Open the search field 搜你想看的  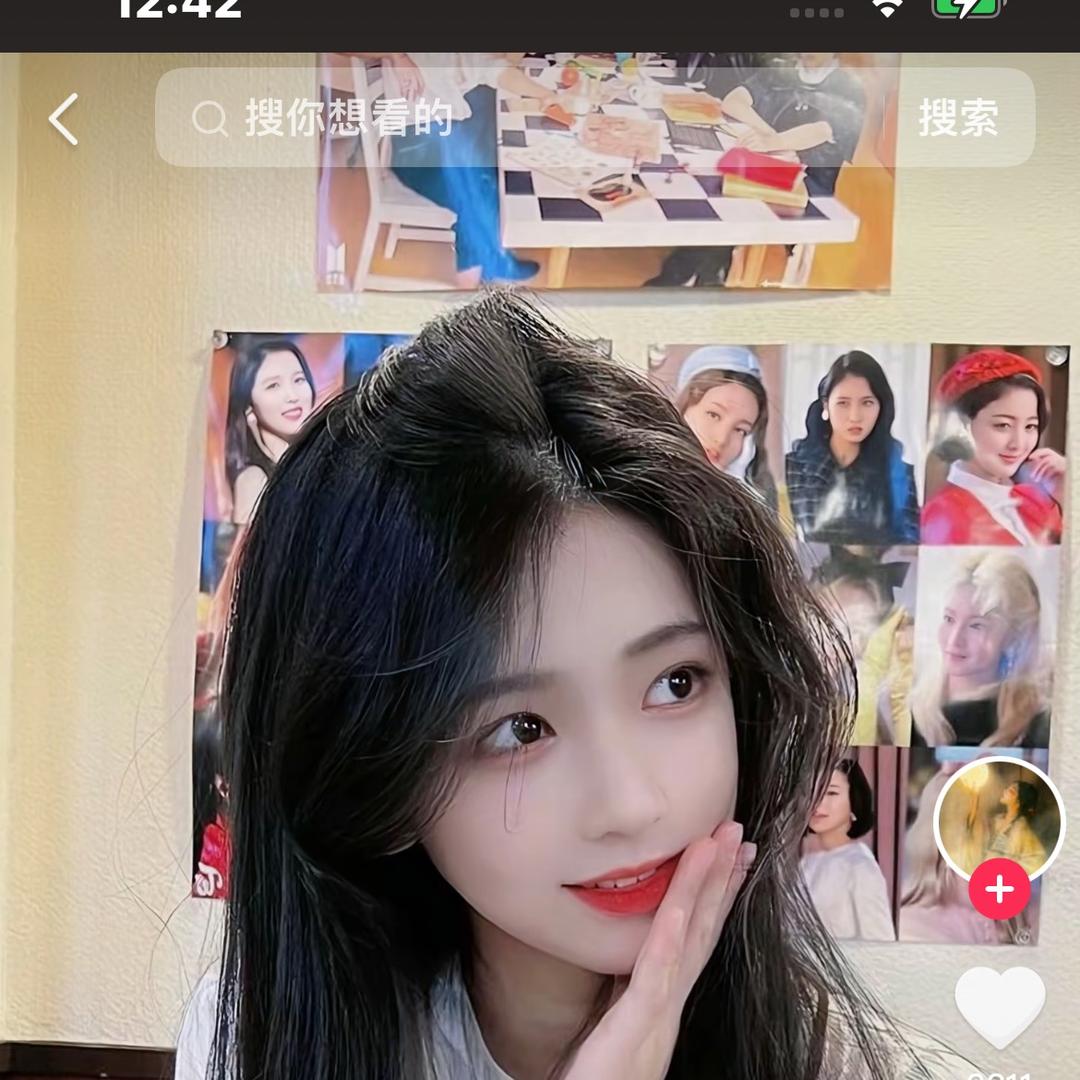point(500,119)
